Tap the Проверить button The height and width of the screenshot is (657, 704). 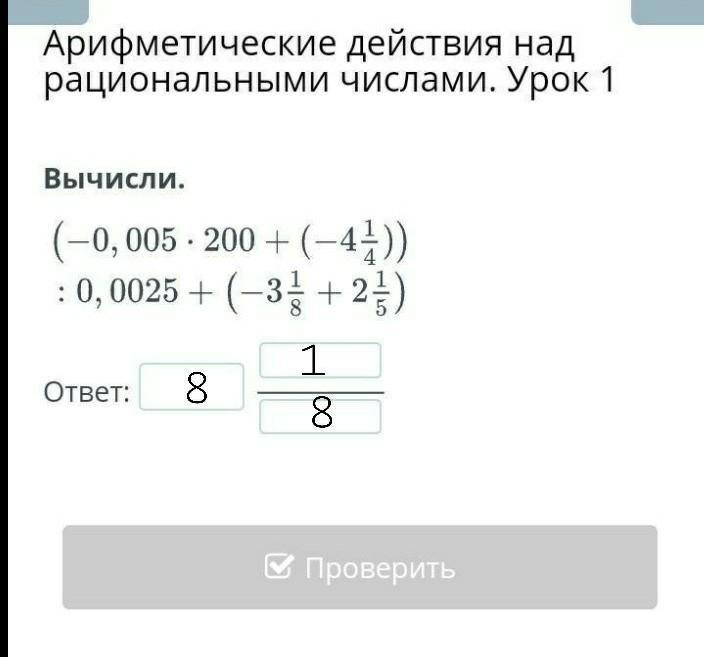pos(359,567)
